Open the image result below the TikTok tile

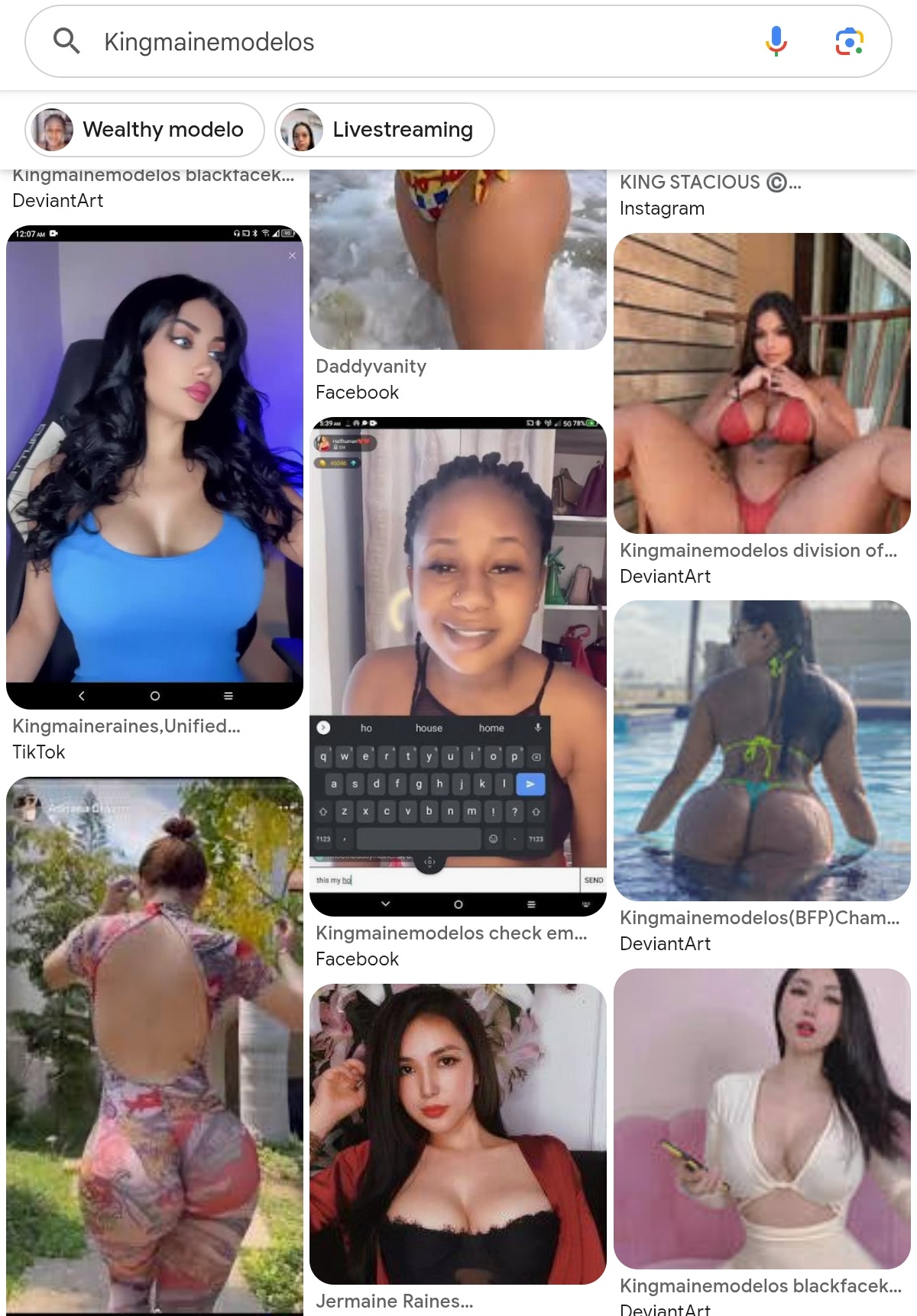pos(154,1045)
